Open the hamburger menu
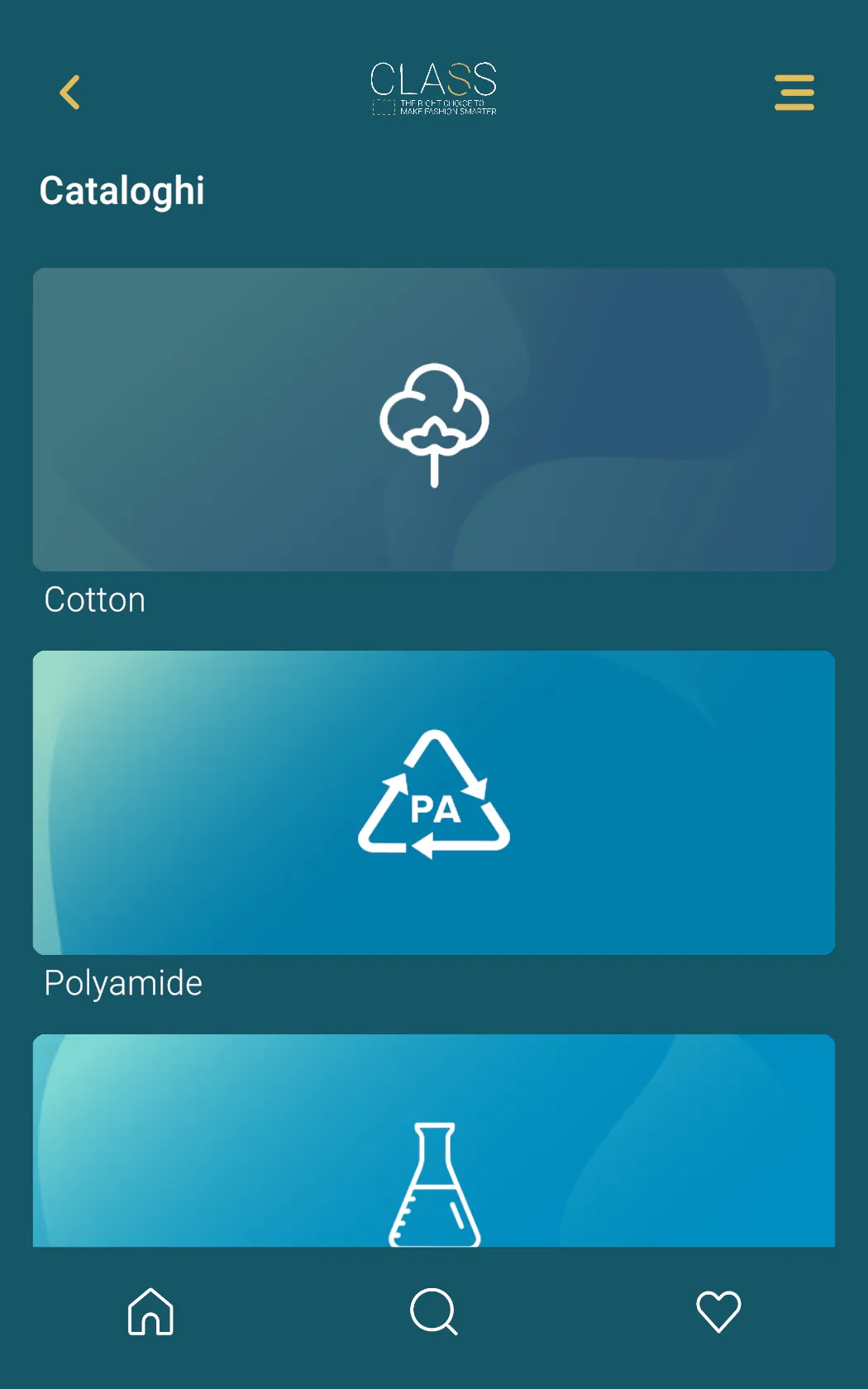 (794, 93)
